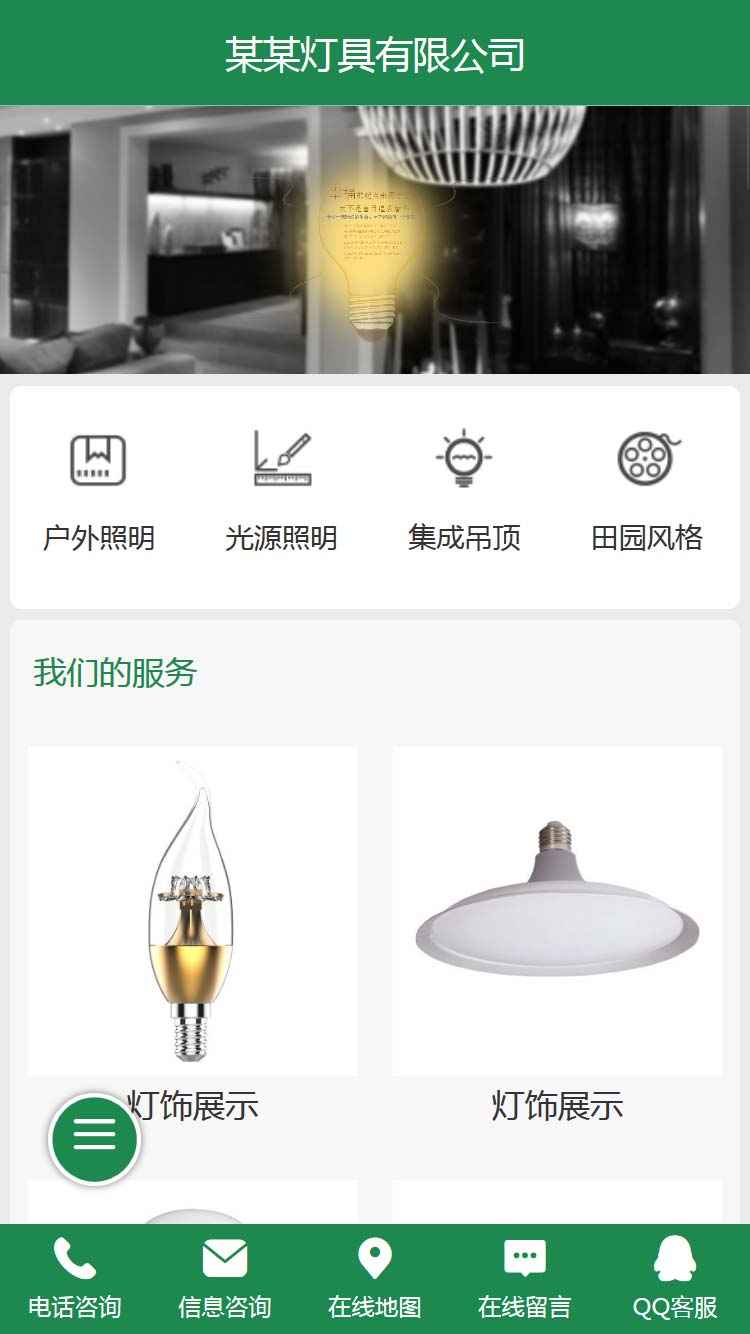Open the light bulb promotional banner

(375, 240)
